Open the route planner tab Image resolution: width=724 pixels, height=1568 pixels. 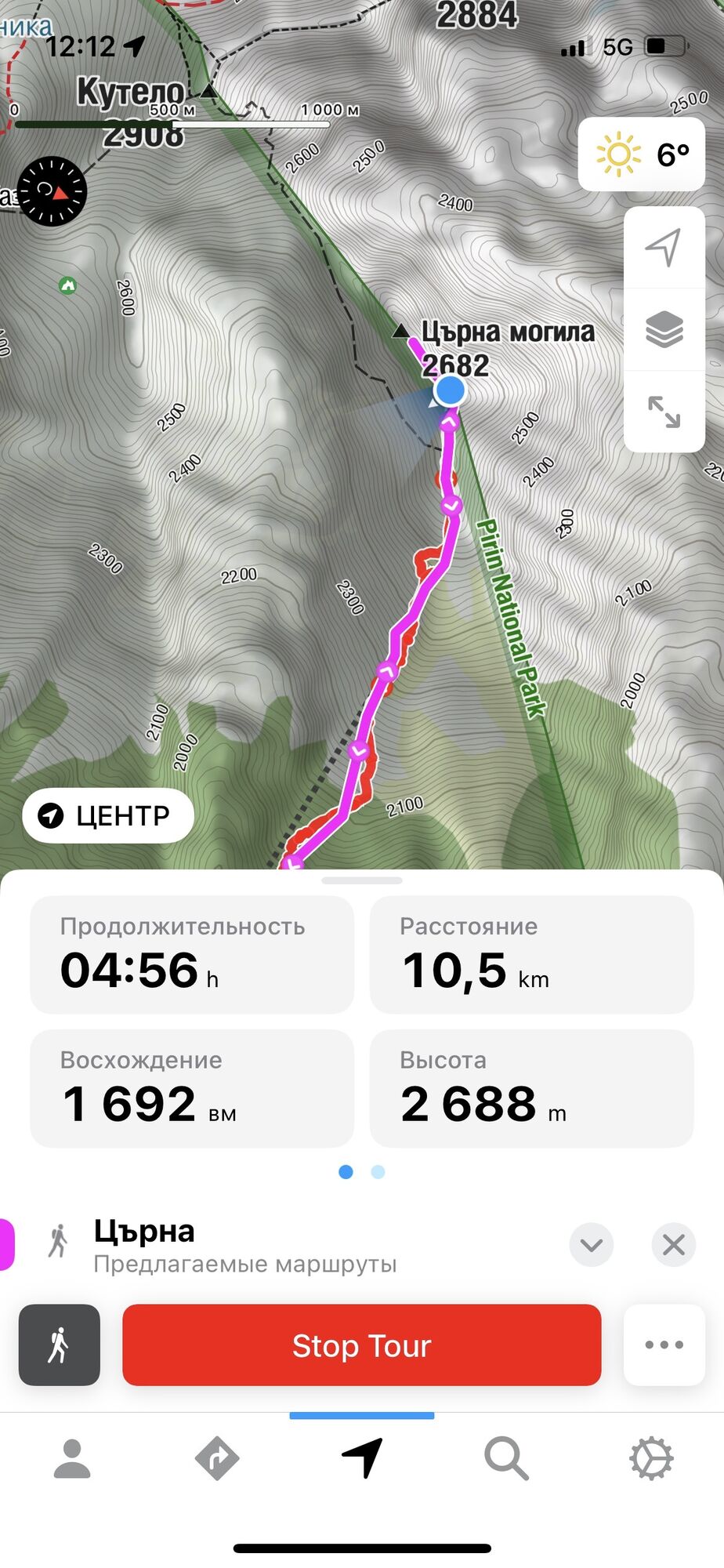tap(217, 1459)
